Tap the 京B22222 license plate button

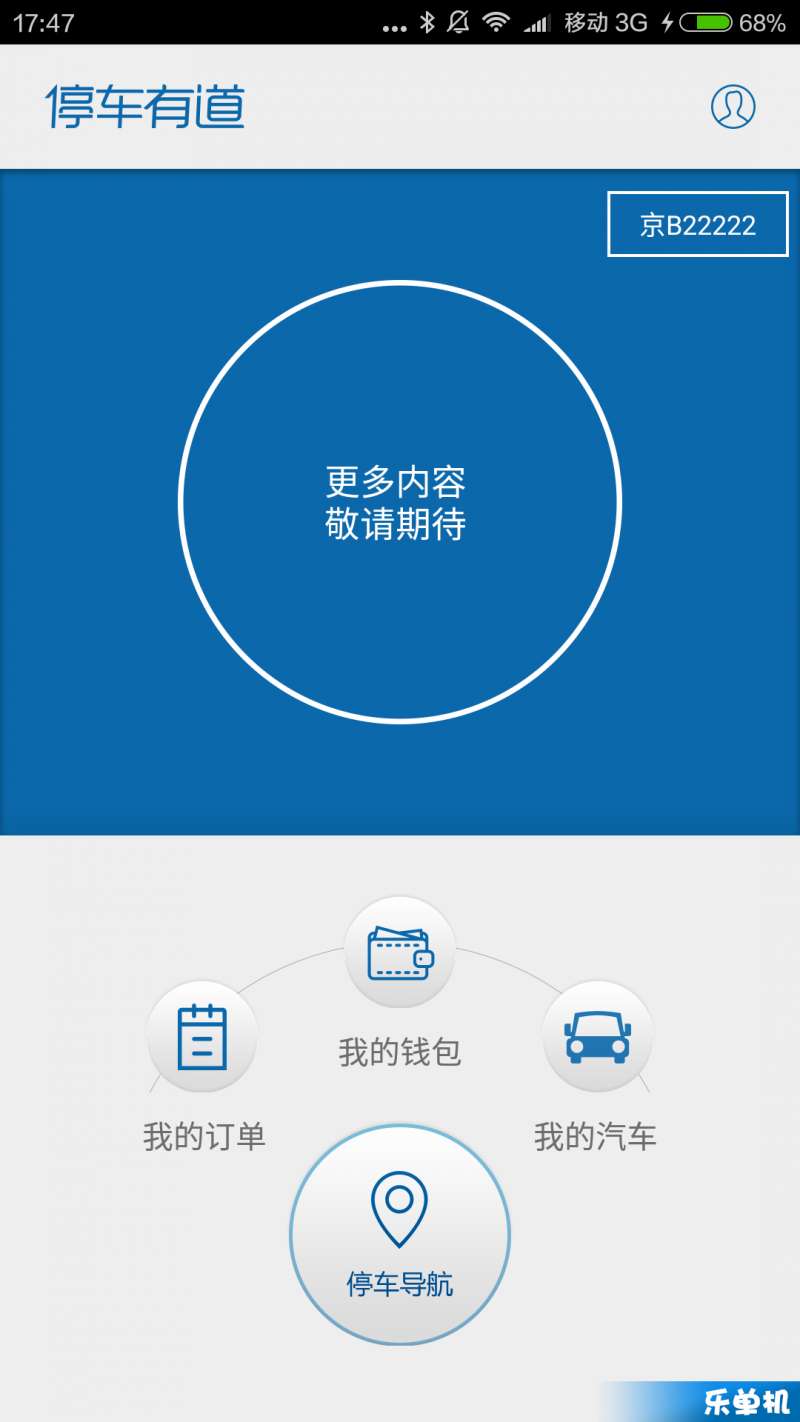tap(697, 225)
